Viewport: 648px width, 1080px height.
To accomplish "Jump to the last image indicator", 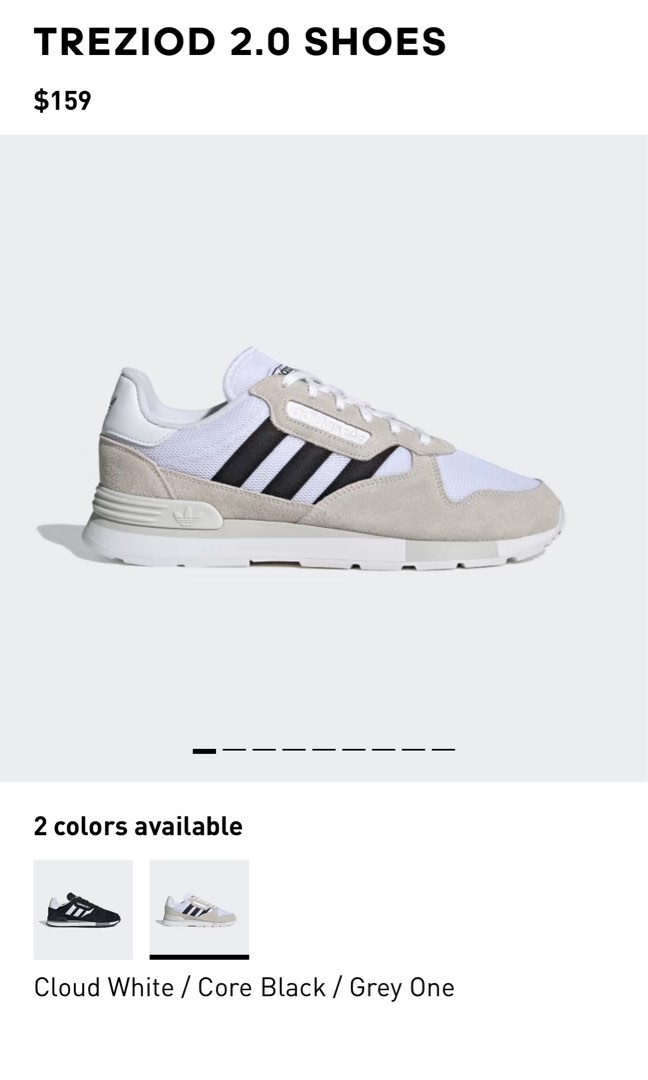I will point(443,749).
